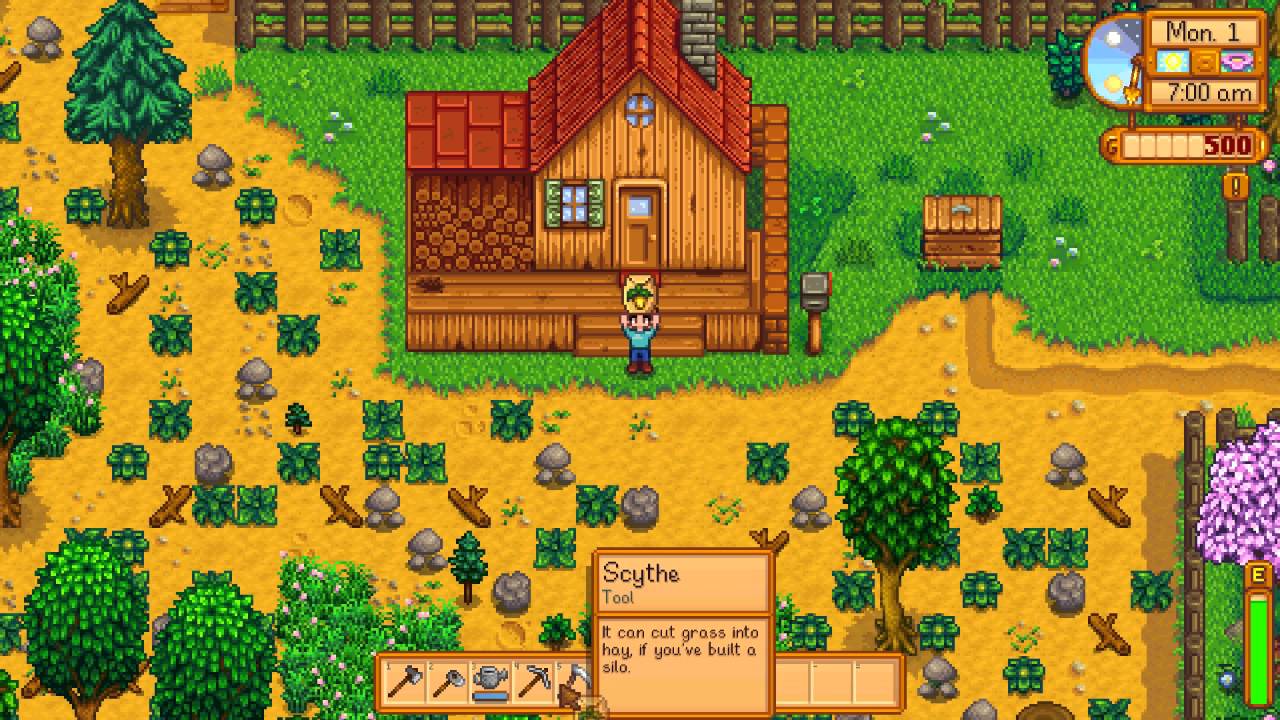
Task: Select the scythe in toolbar slot 5
Action: pos(576,683)
